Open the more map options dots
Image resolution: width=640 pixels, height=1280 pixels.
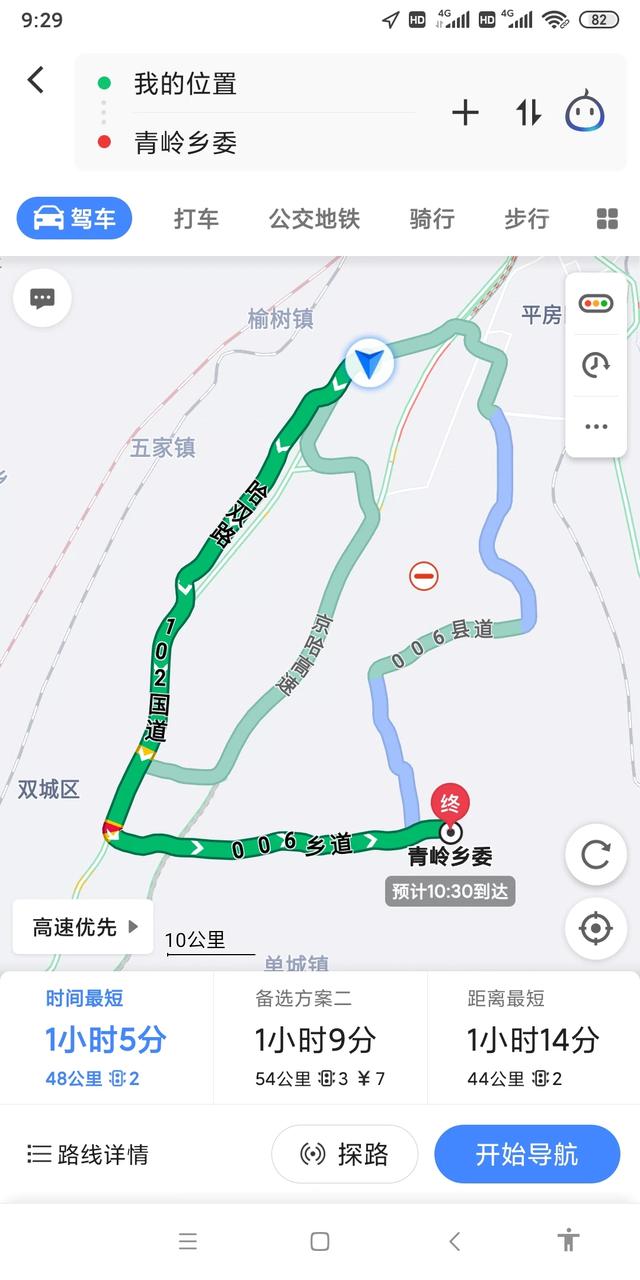point(596,427)
